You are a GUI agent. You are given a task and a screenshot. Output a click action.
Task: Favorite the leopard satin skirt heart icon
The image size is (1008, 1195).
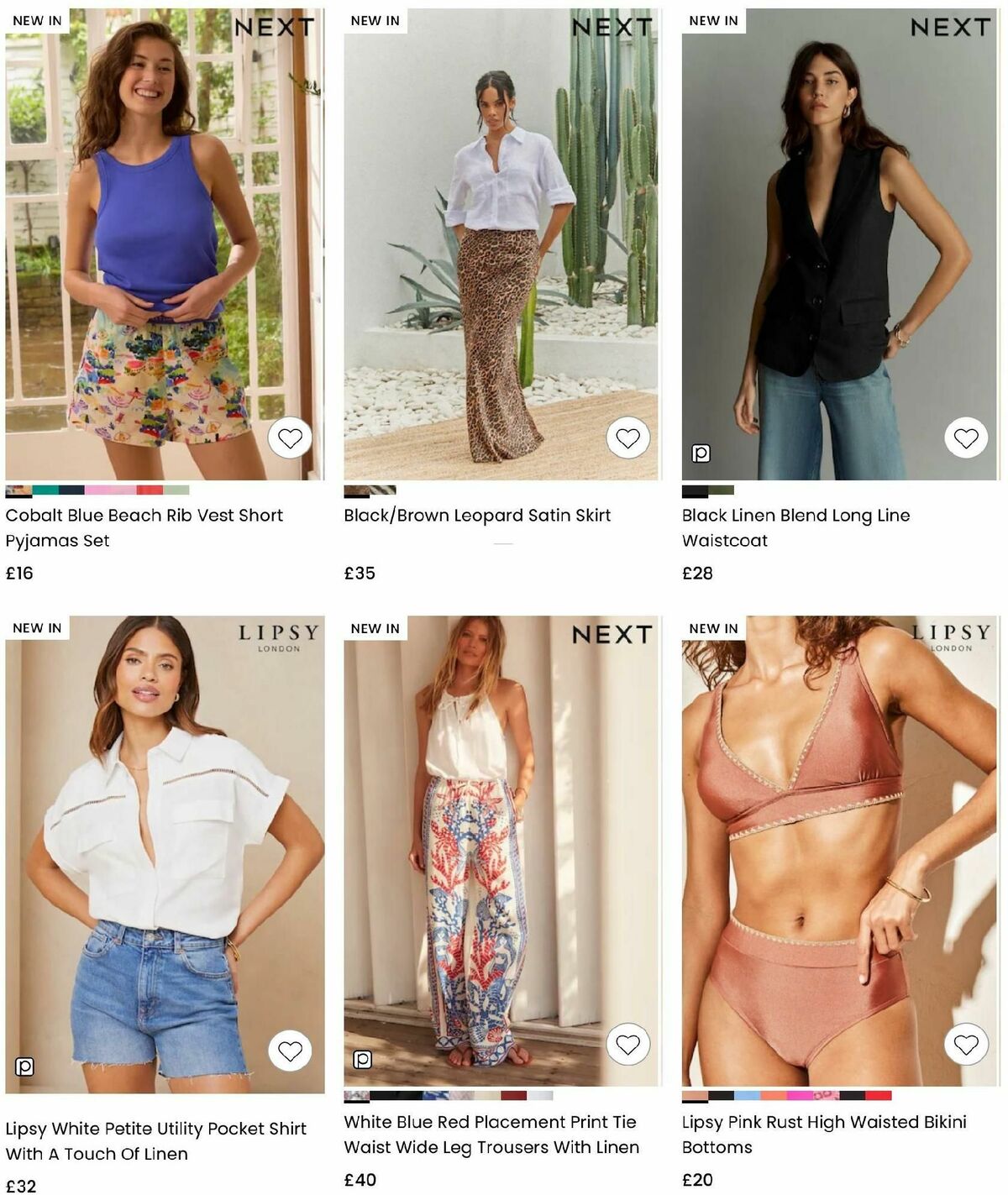[628, 438]
